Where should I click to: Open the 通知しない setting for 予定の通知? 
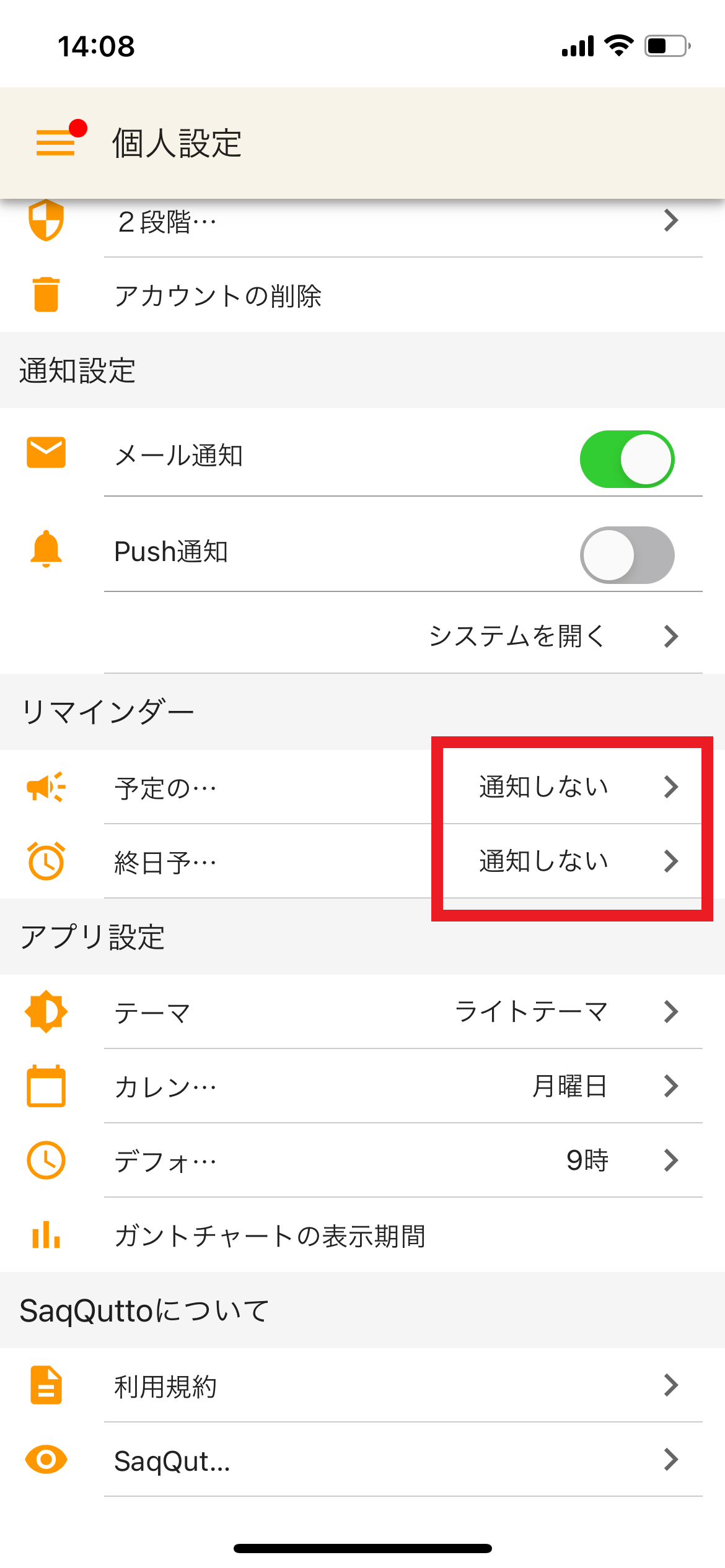[x=543, y=787]
